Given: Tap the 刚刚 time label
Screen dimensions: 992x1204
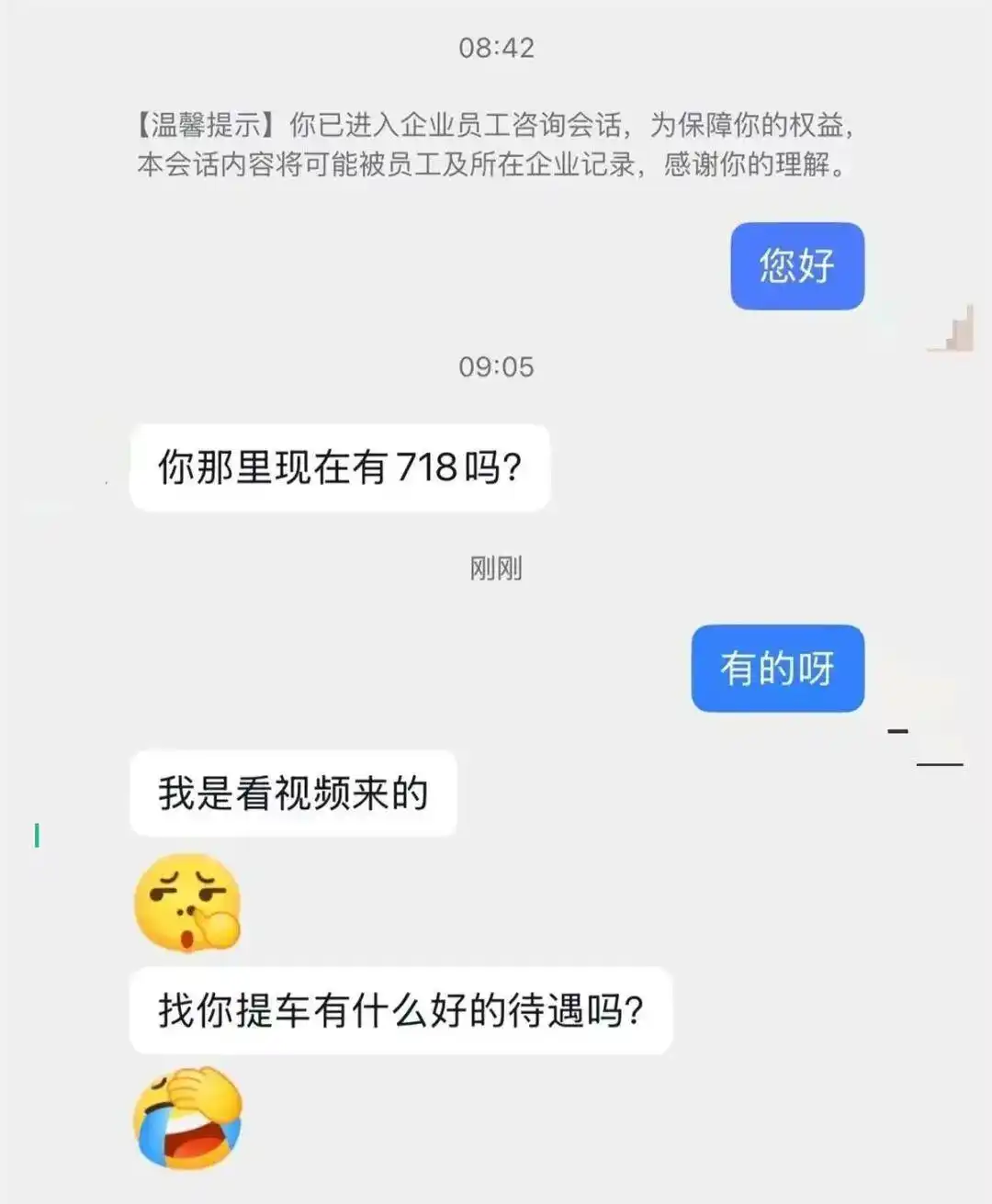Looking at the screenshot, I should [494, 569].
